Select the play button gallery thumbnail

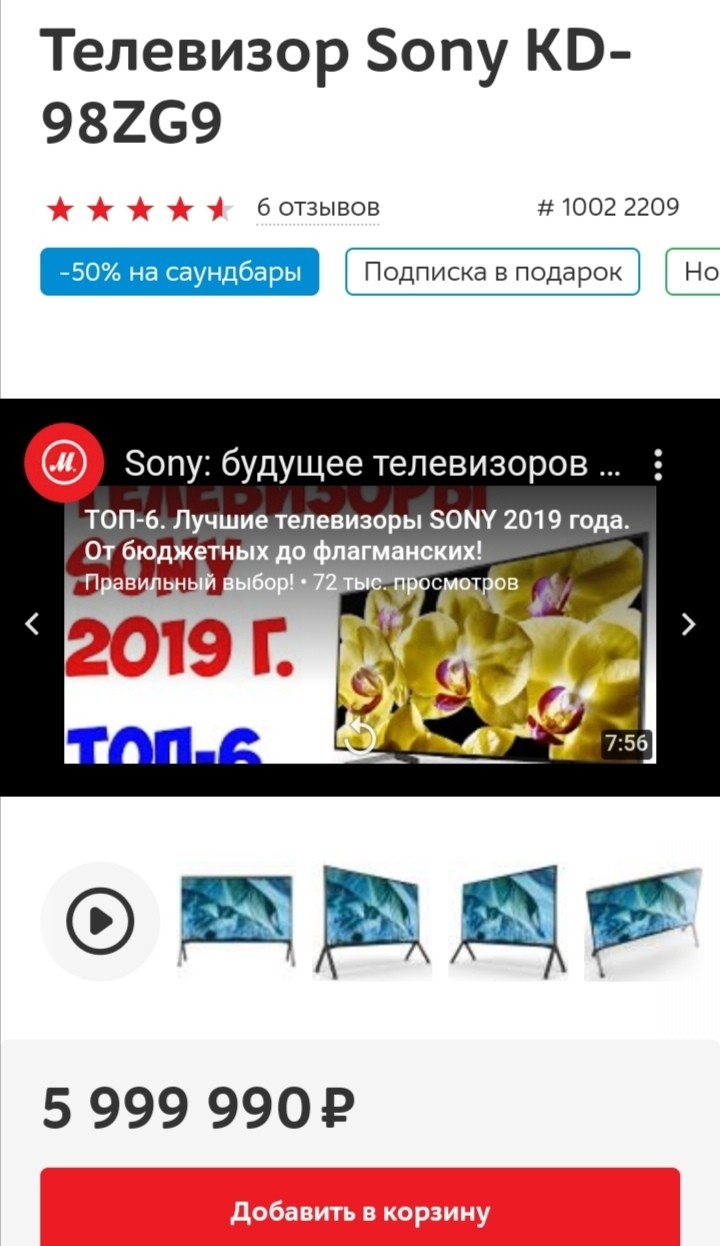point(100,920)
